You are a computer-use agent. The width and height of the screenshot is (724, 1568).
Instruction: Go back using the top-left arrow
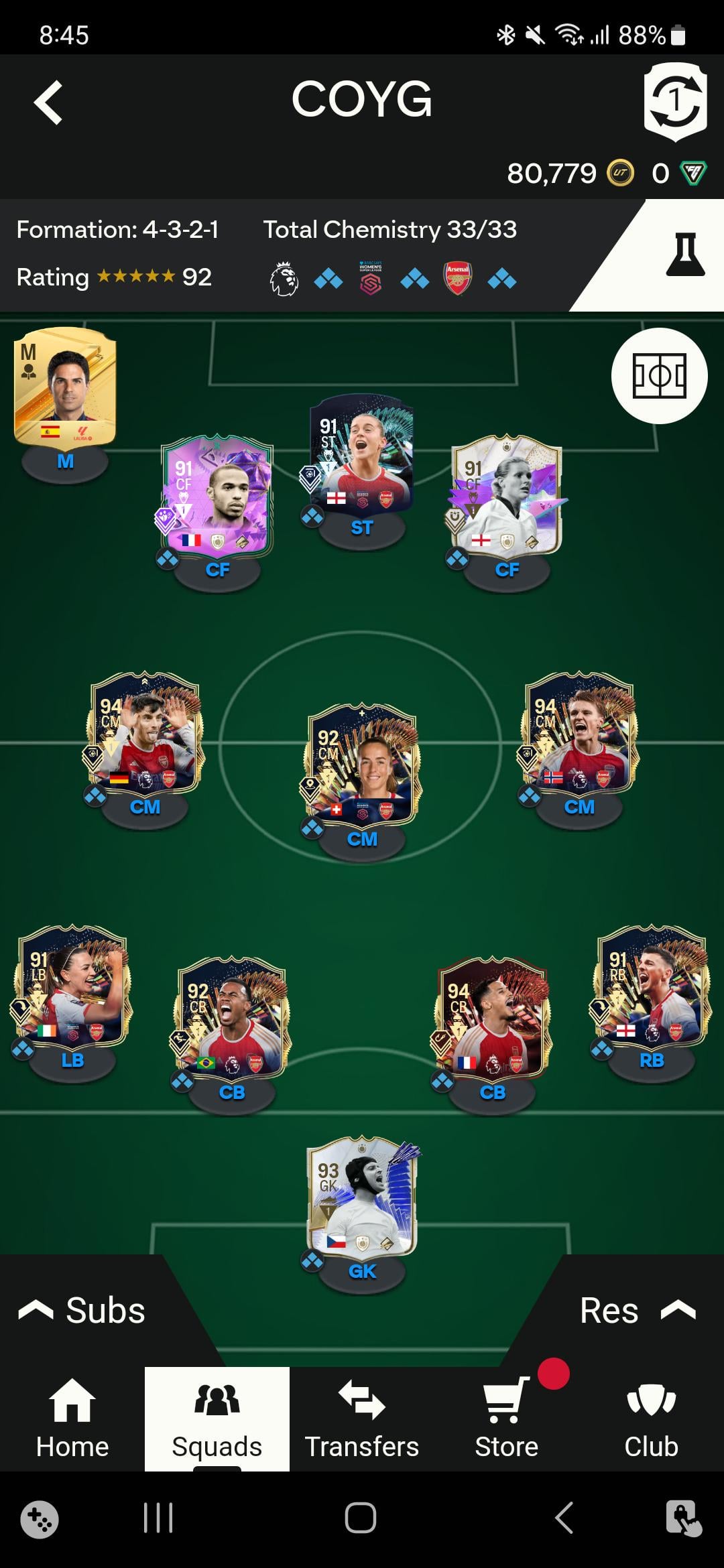click(48, 103)
